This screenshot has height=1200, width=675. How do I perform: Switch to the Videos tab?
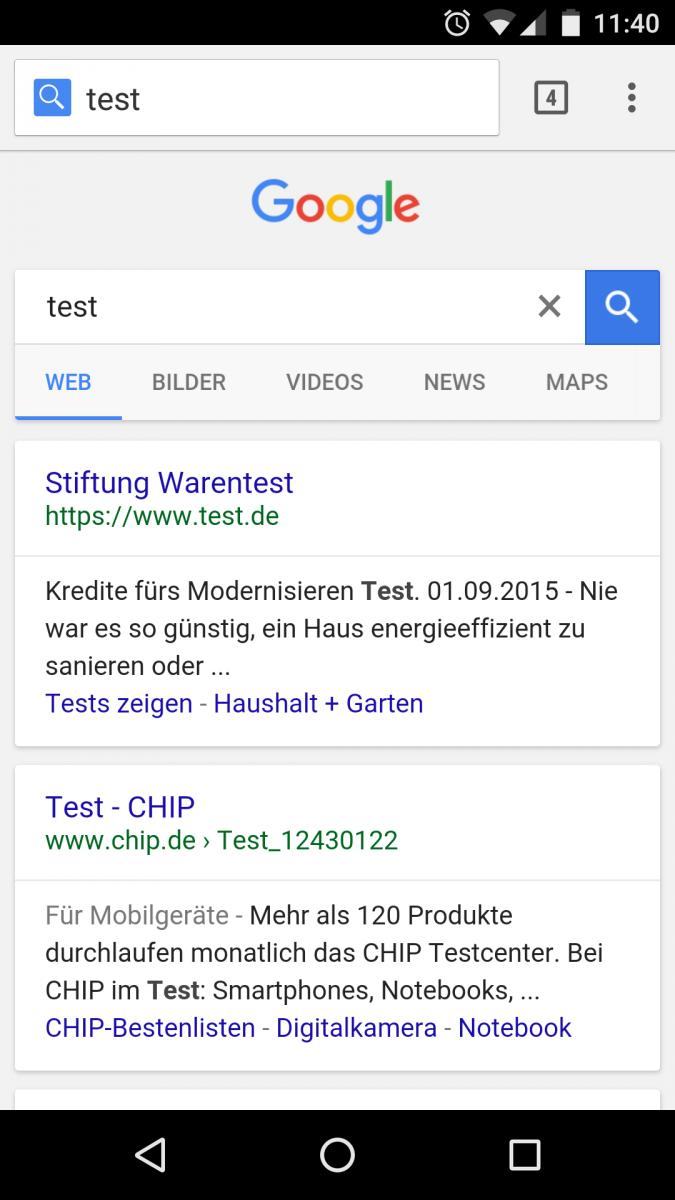pyautogui.click(x=324, y=382)
